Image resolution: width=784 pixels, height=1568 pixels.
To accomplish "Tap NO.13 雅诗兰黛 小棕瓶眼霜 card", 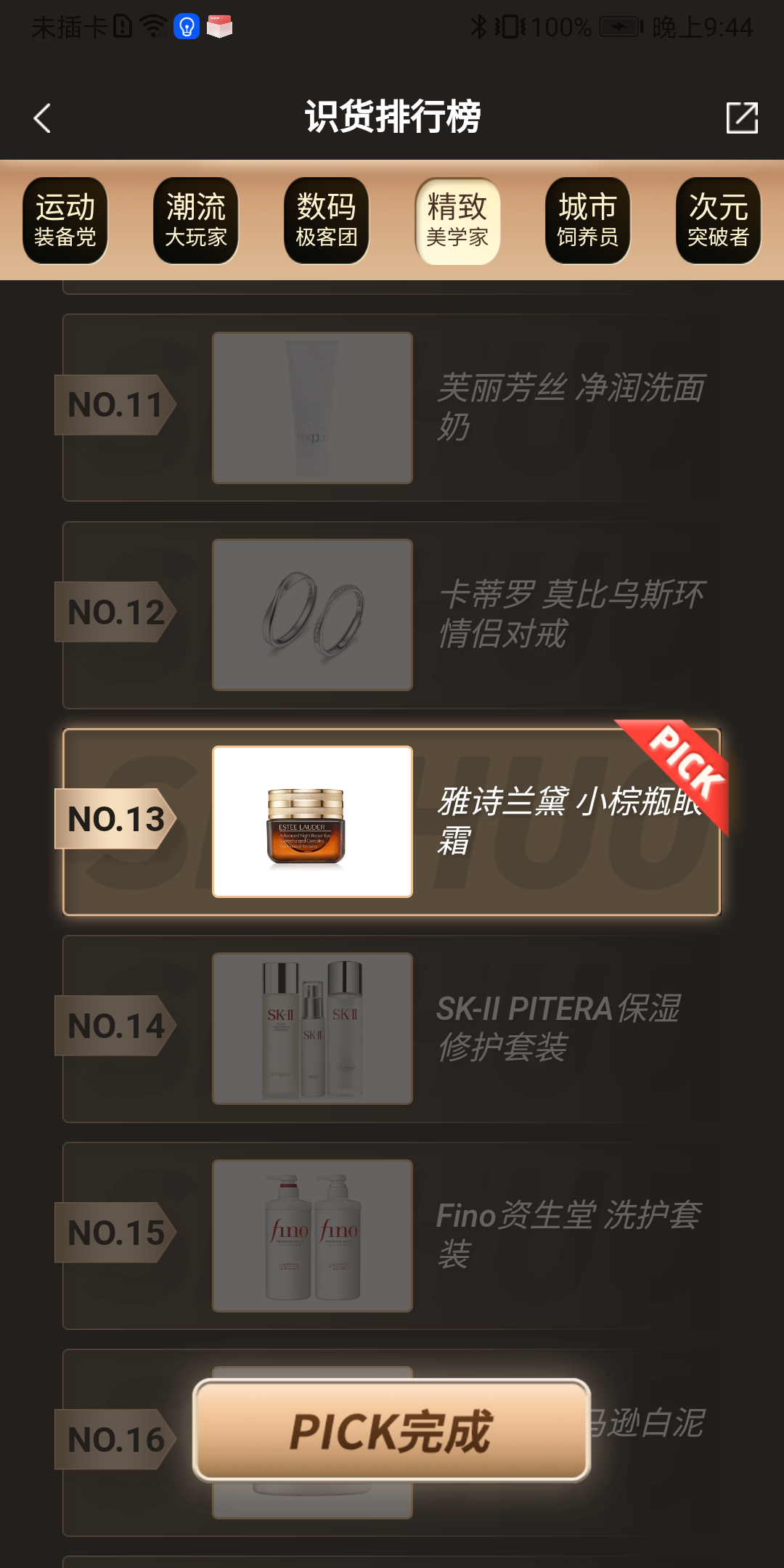I will (392, 822).
